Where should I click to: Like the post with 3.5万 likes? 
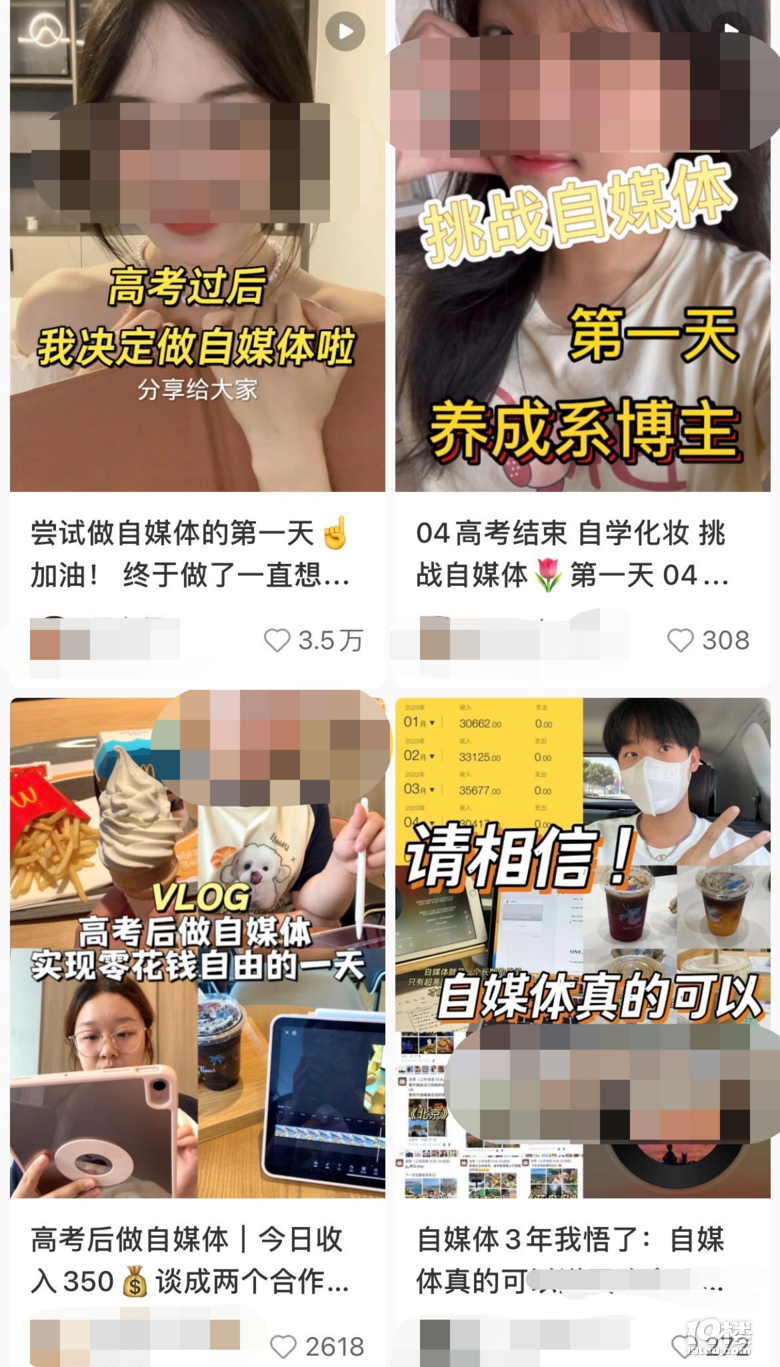pyautogui.click(x=277, y=640)
